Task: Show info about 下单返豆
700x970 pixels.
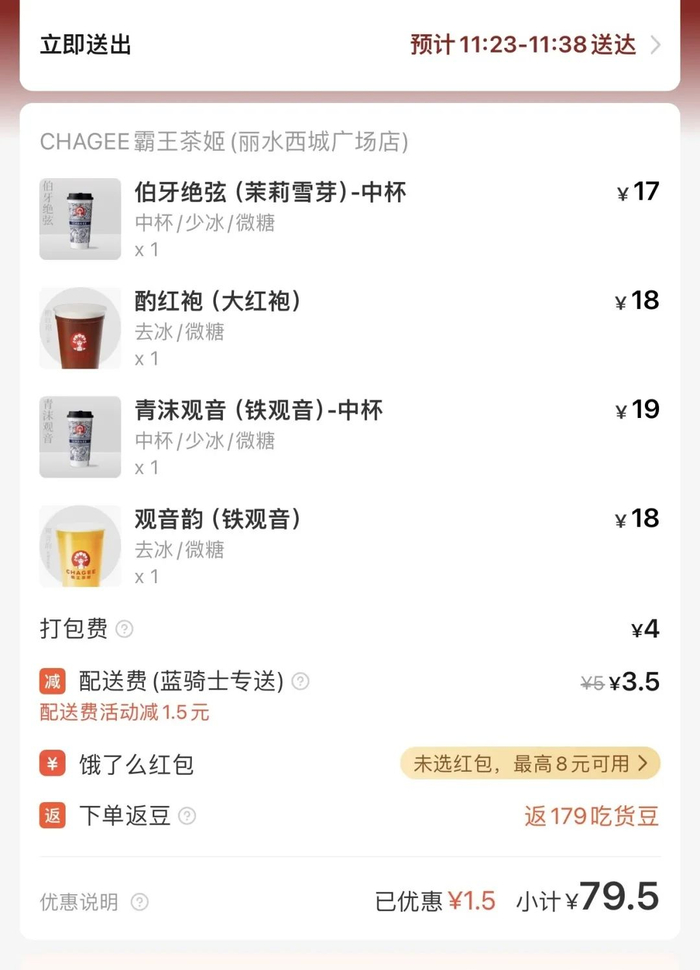Action: [x=187, y=816]
